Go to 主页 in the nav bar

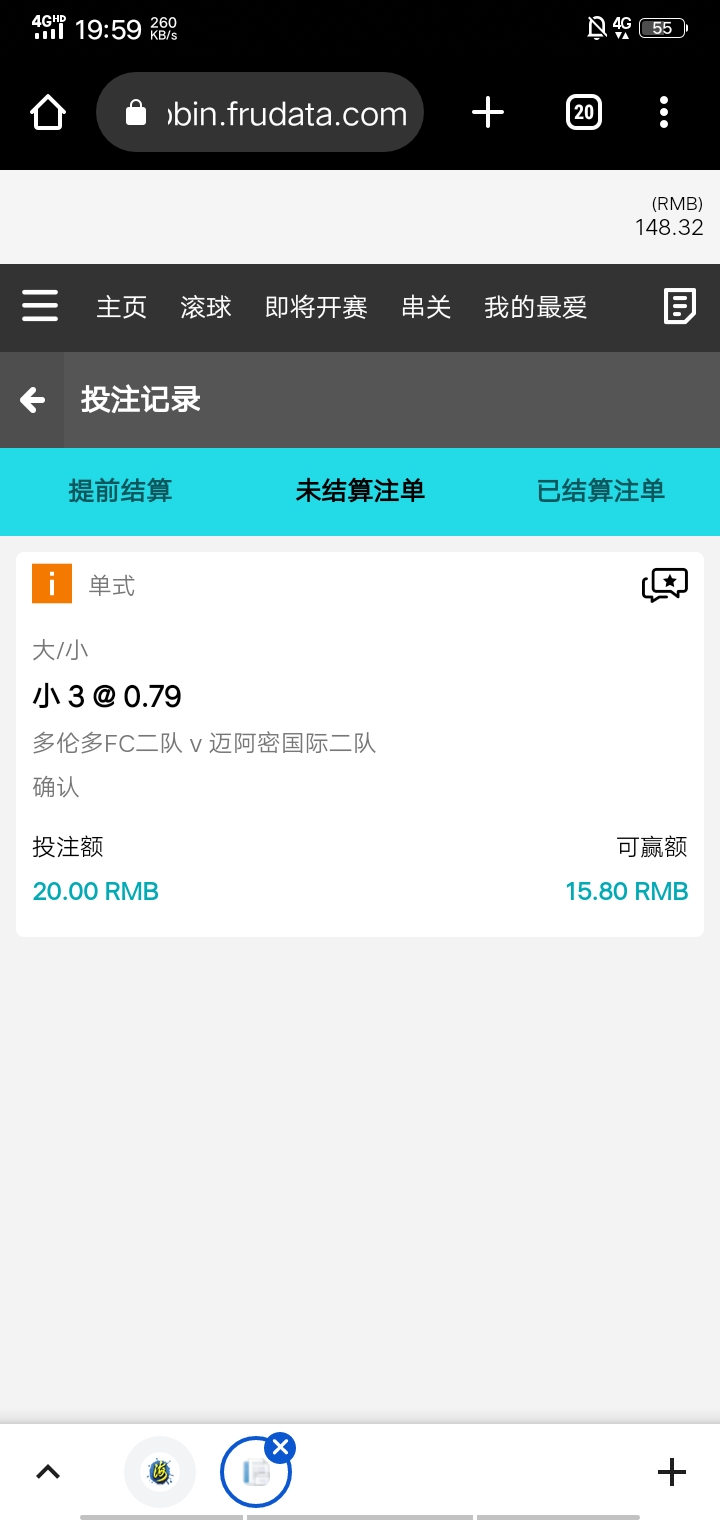[121, 307]
